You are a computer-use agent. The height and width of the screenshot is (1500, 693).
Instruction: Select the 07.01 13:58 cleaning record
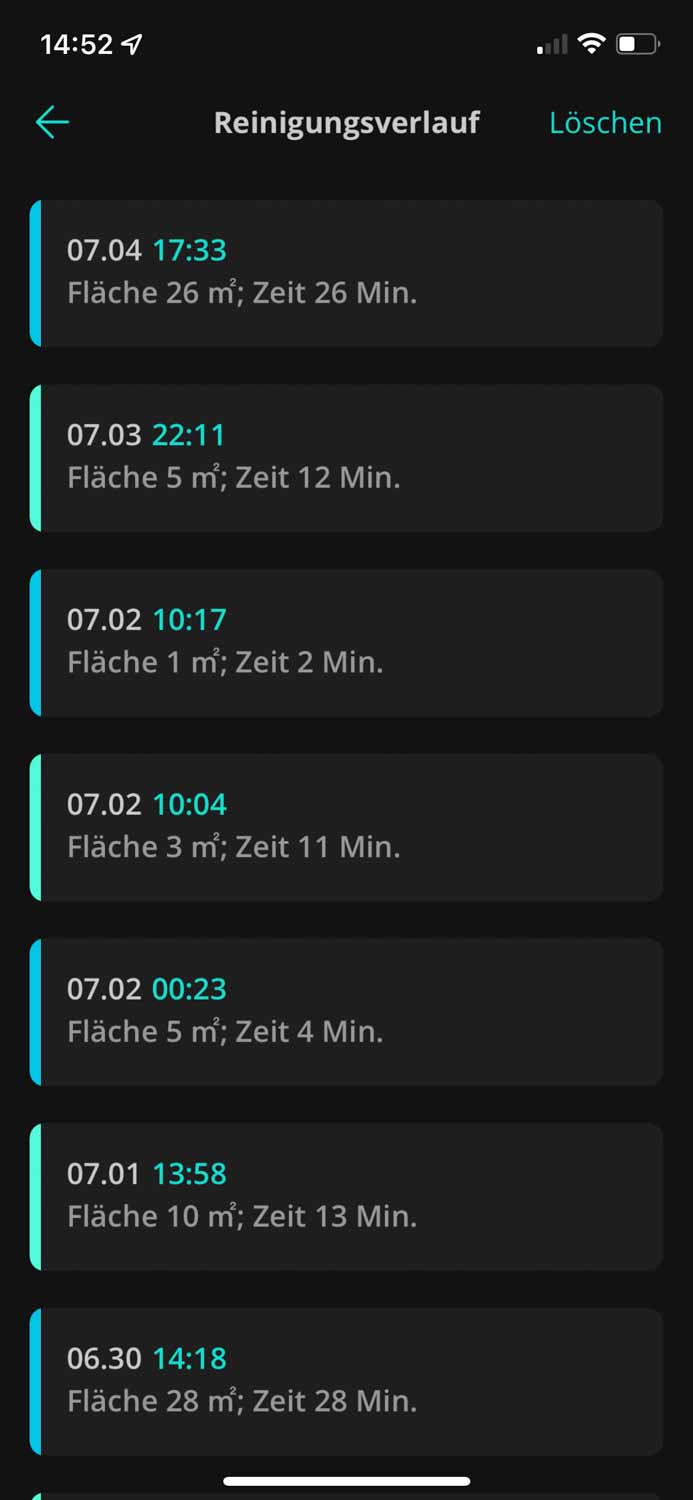(x=346, y=1196)
